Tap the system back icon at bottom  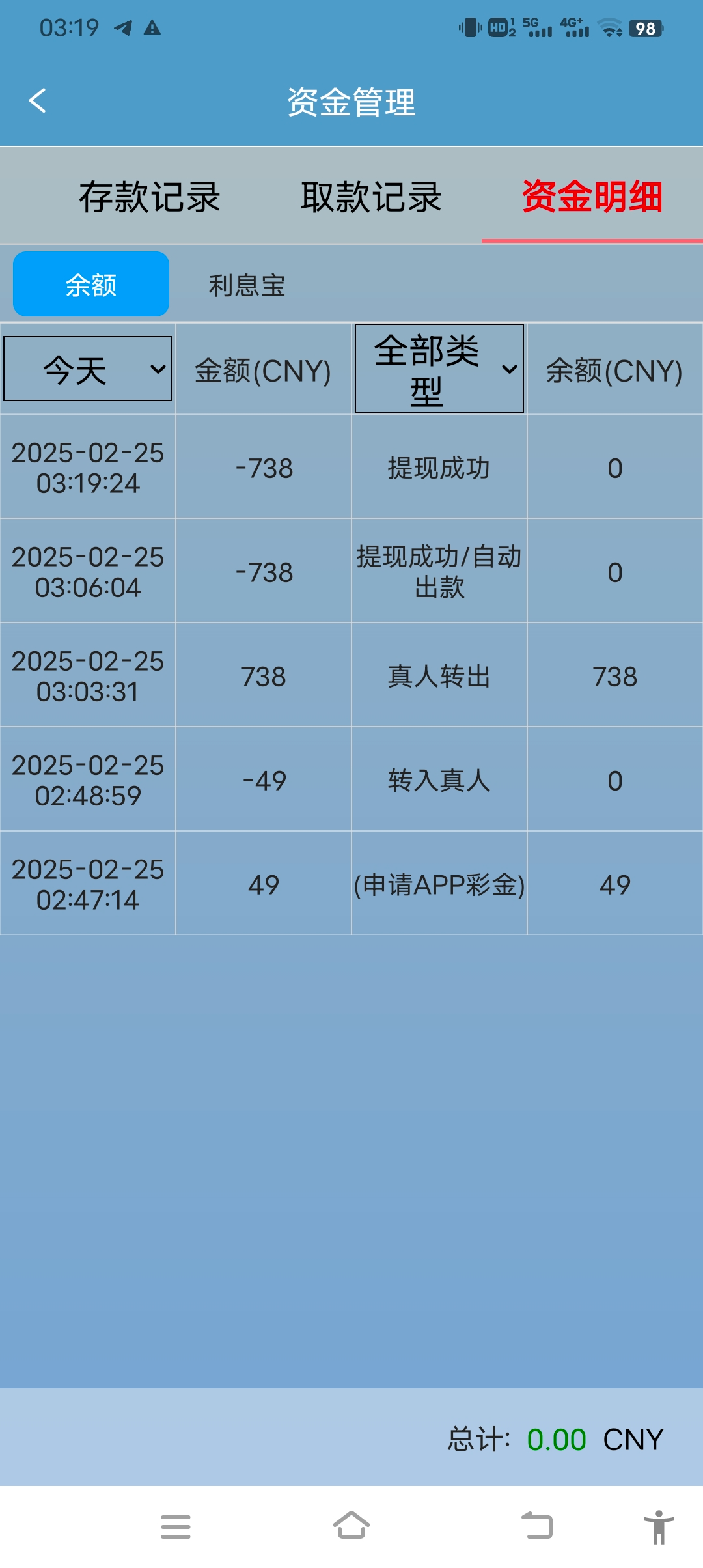click(x=536, y=1527)
